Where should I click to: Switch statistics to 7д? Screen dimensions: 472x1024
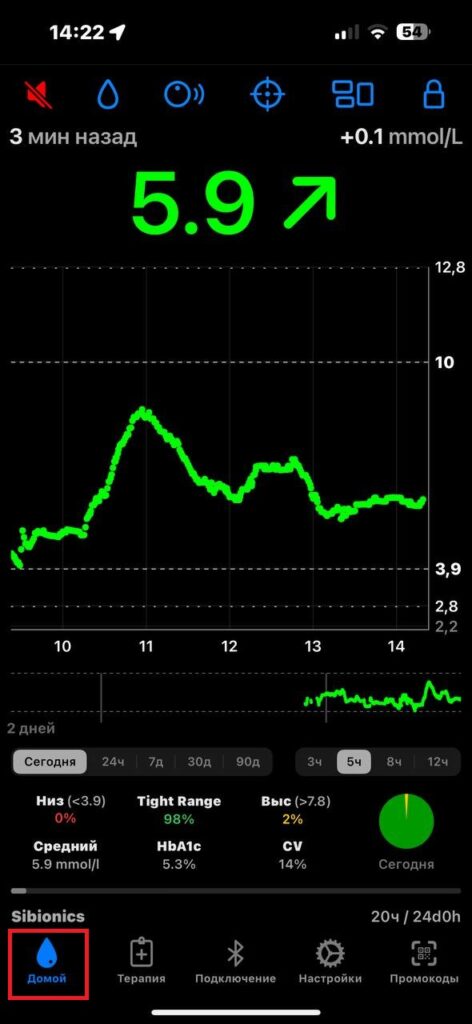point(156,761)
